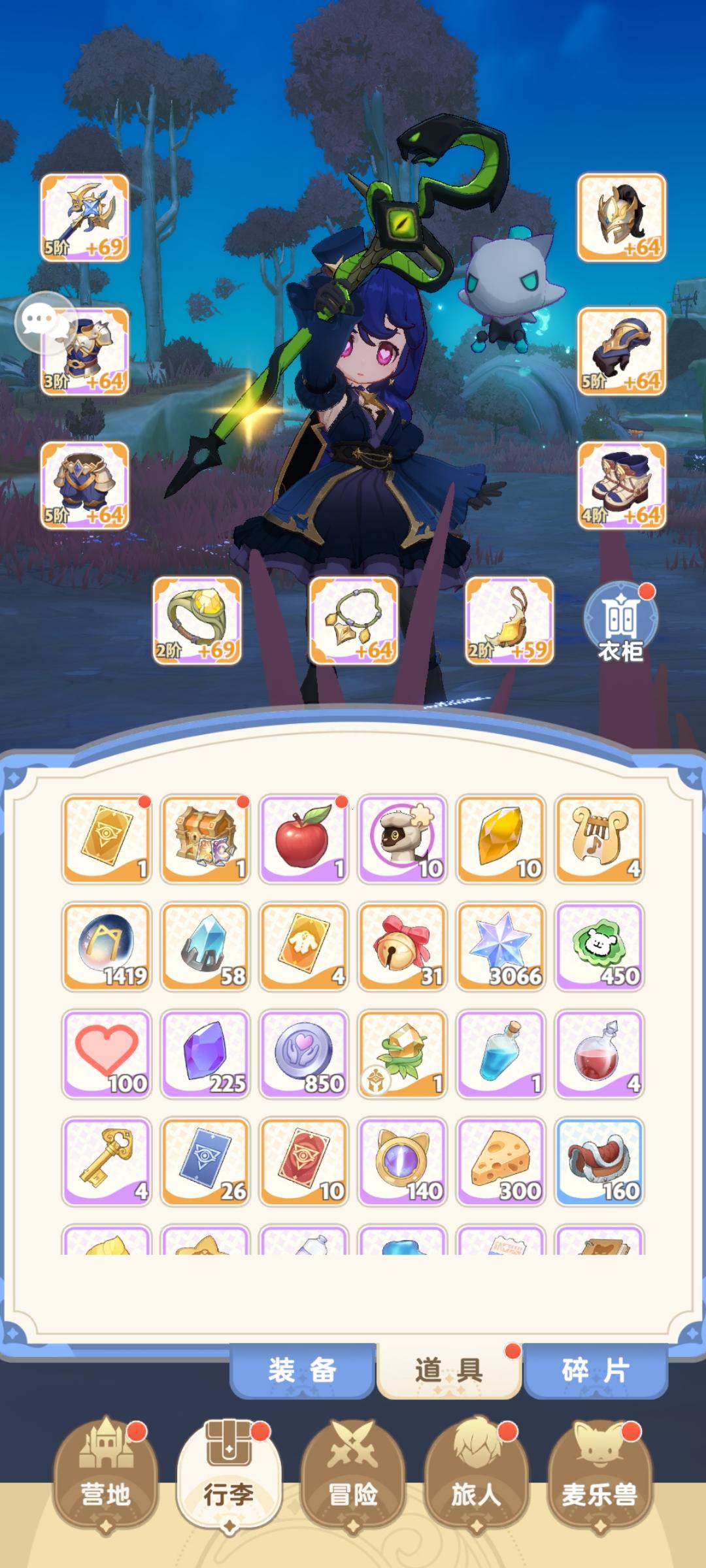
Task: Select the blue potion item
Action: (501, 1054)
